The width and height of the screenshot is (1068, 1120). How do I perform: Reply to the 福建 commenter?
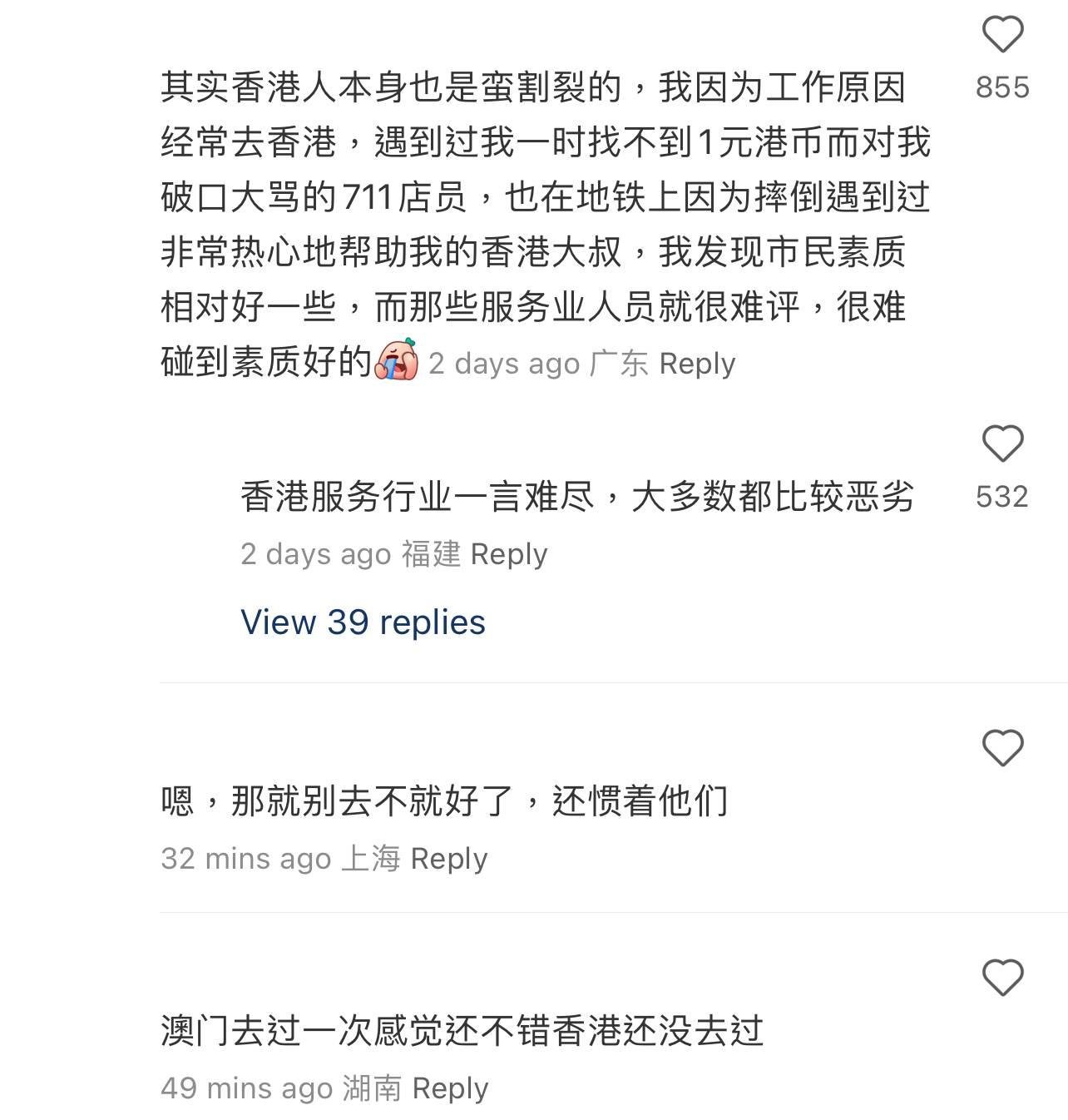click(508, 553)
